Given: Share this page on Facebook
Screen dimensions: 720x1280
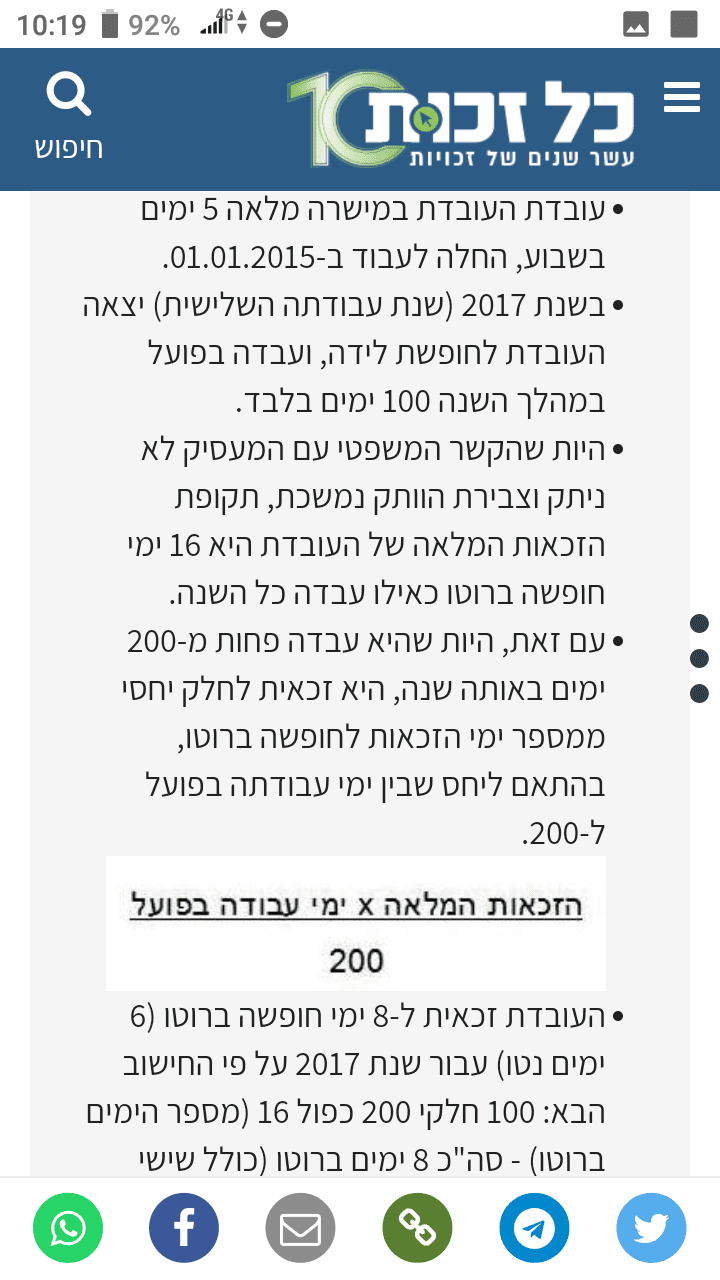Looking at the screenshot, I should click(184, 1229).
